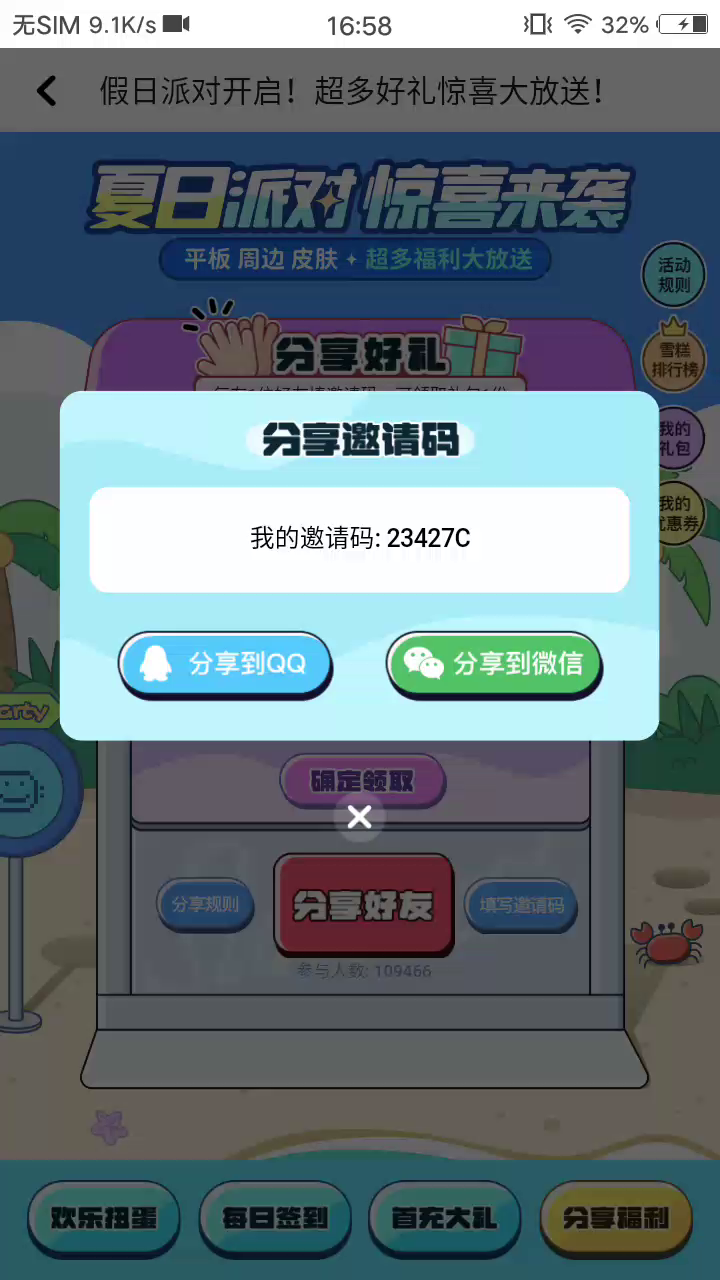Close the share invite code dialog
Viewport: 720px width, 1280px height.
point(359,817)
